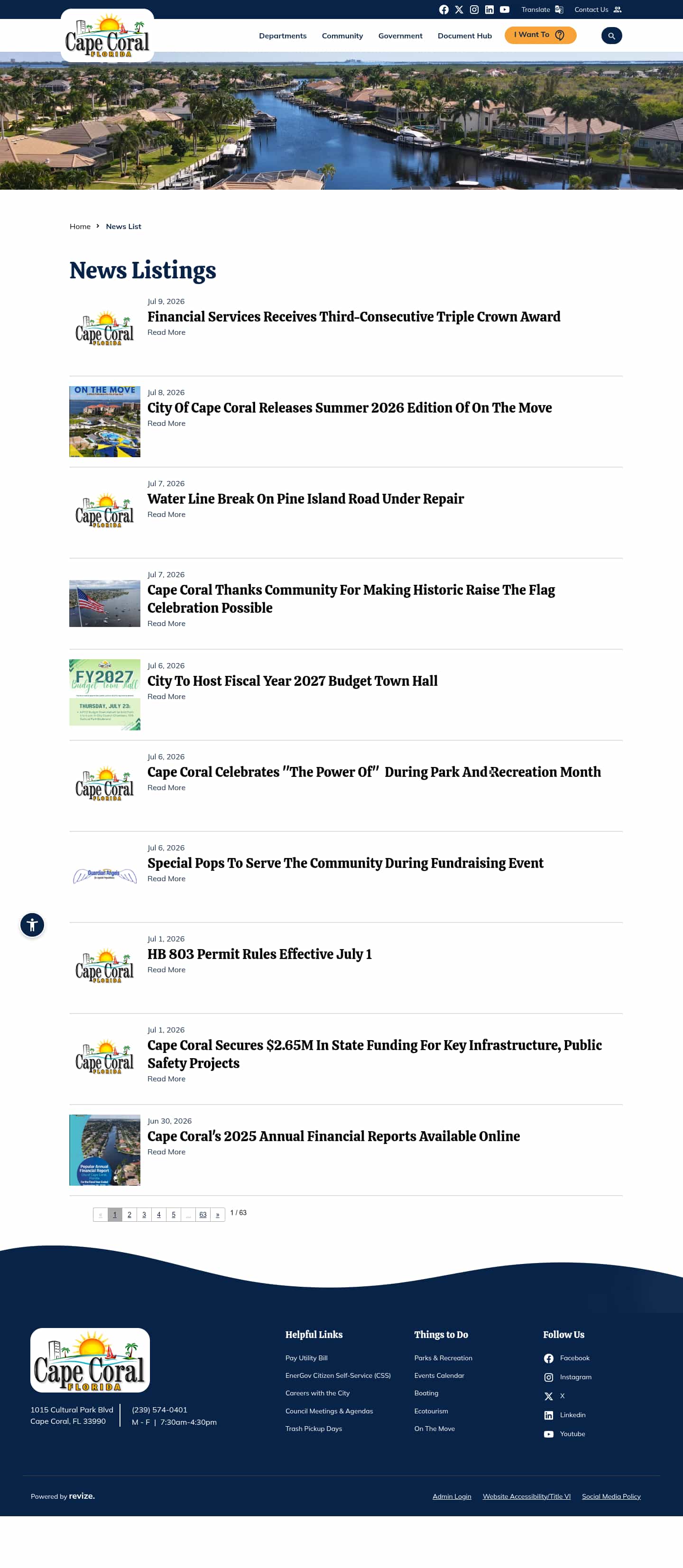Open the search icon in the header
683x1568 pixels.
click(611, 36)
